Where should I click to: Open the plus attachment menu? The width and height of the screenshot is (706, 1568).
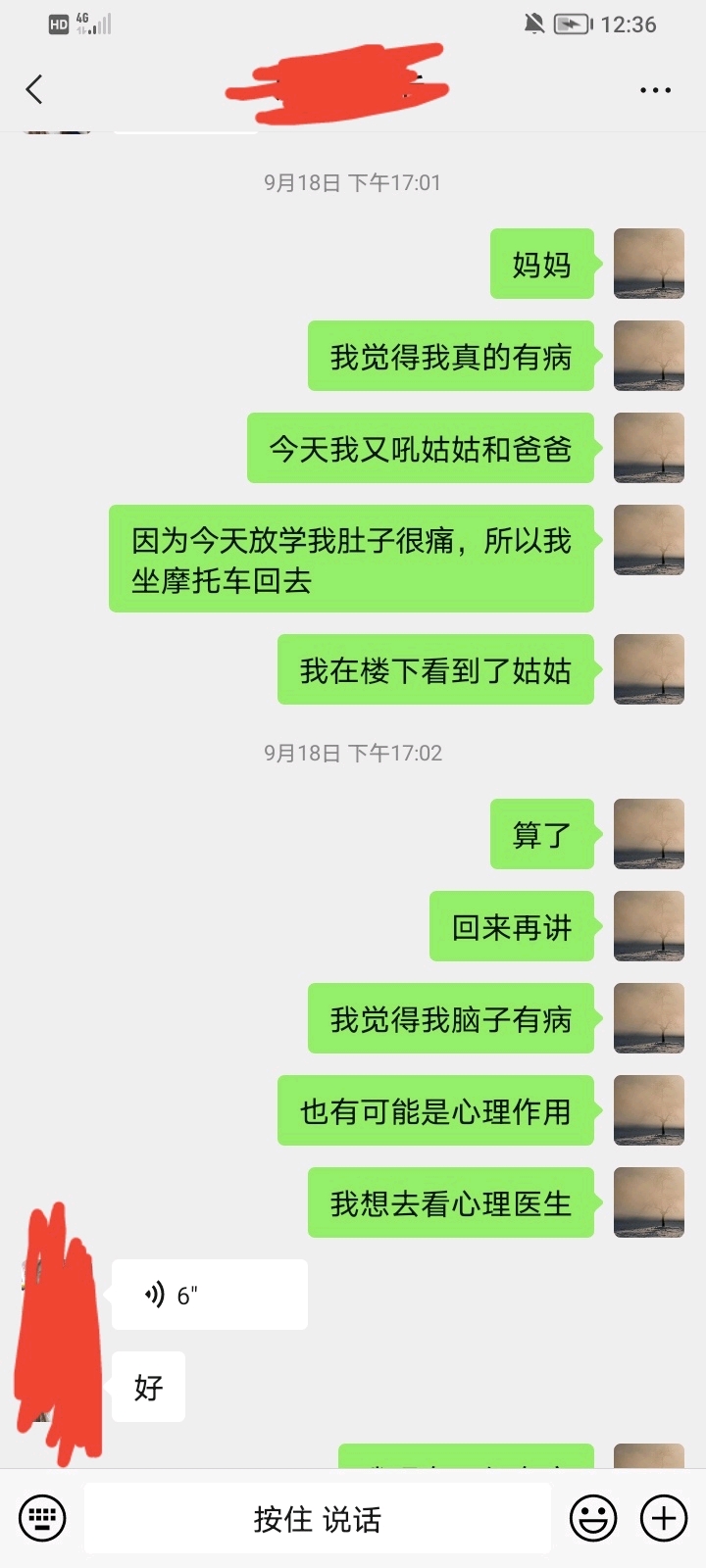tap(664, 1518)
